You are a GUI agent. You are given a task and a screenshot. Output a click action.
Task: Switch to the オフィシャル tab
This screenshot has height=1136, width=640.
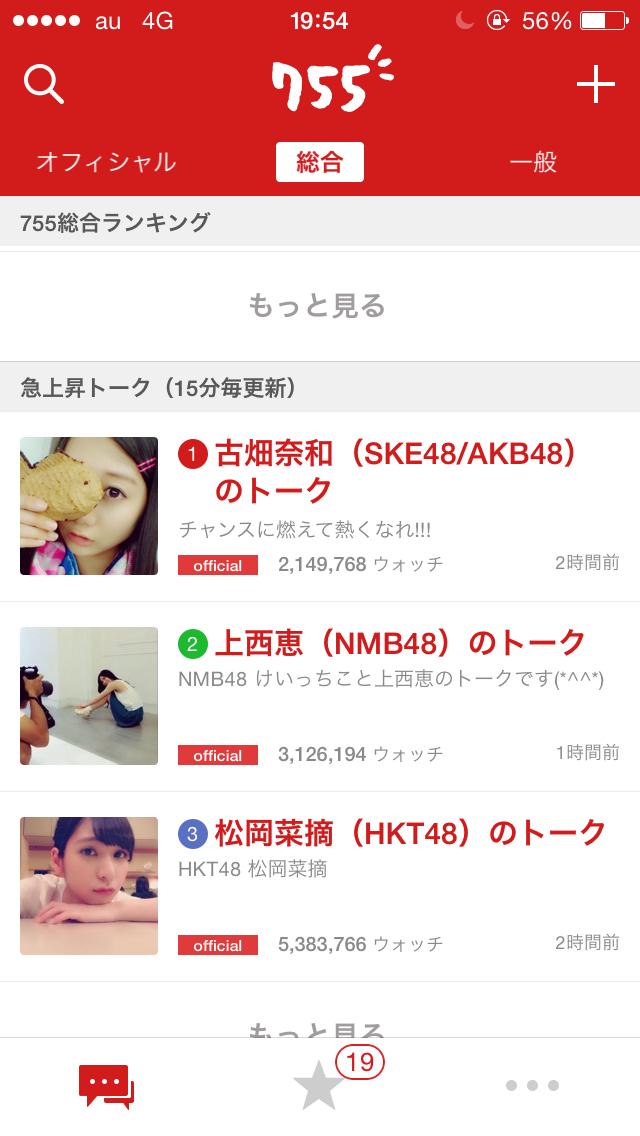(106, 162)
